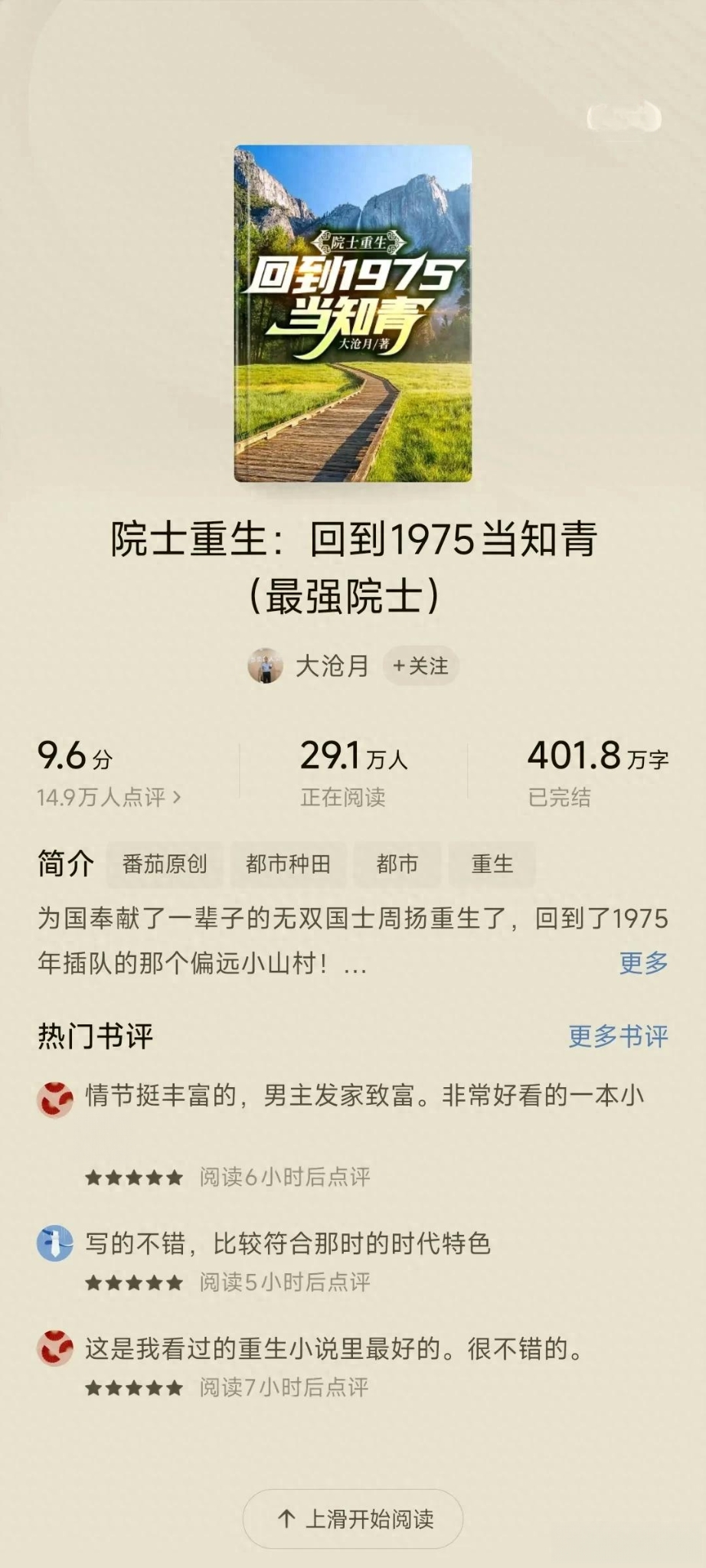Open author 大沧月's profile
The height and width of the screenshot is (1568, 706).
(331, 666)
